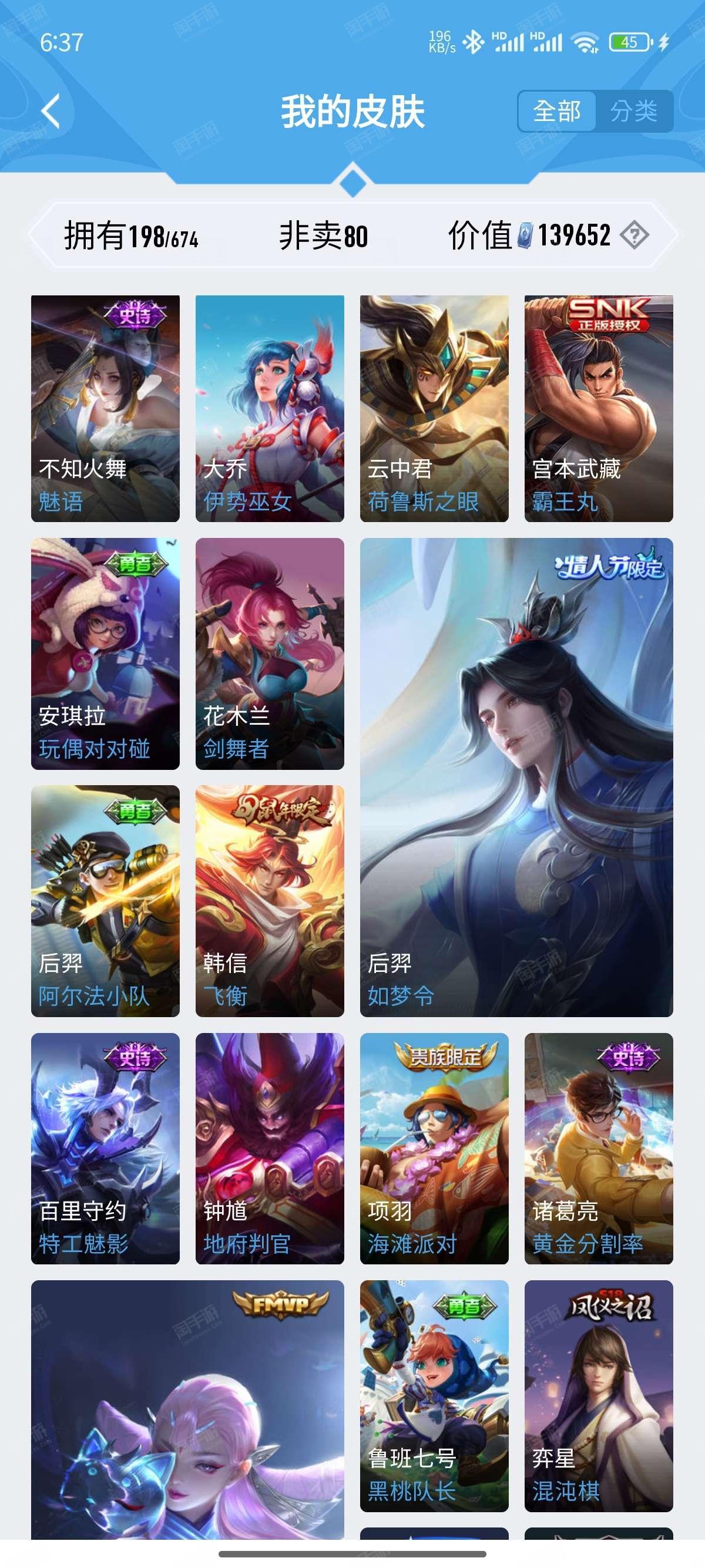Open 不知火舞 魅语 skin card
The height and width of the screenshot is (1568, 705).
(x=105, y=408)
